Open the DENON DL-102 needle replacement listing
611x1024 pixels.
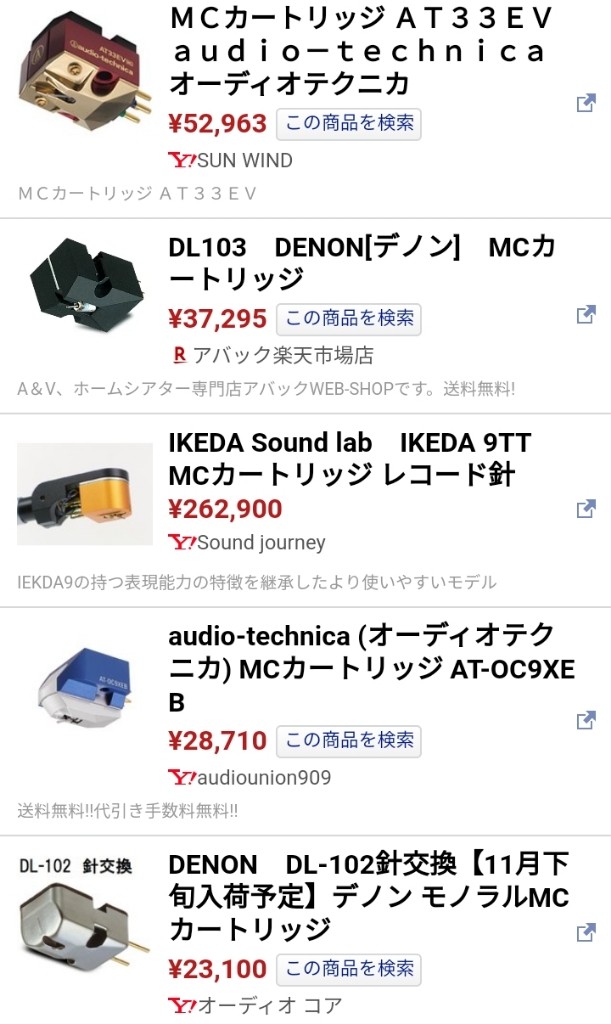(x=369, y=897)
